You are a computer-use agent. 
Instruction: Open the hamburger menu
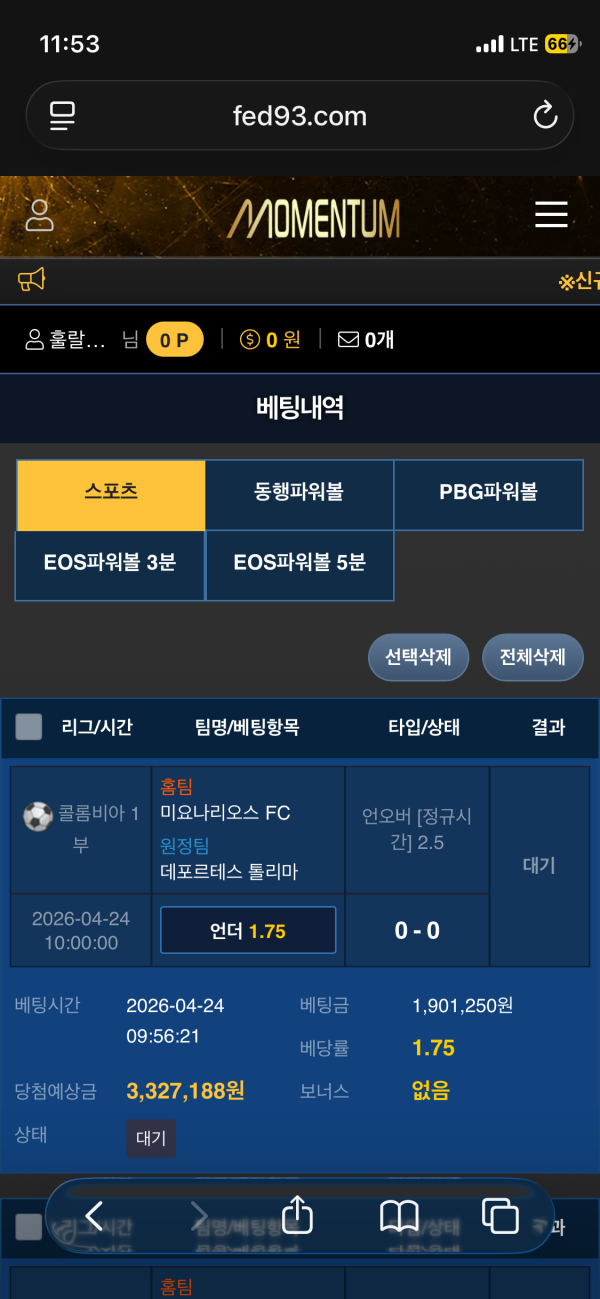[x=551, y=215]
